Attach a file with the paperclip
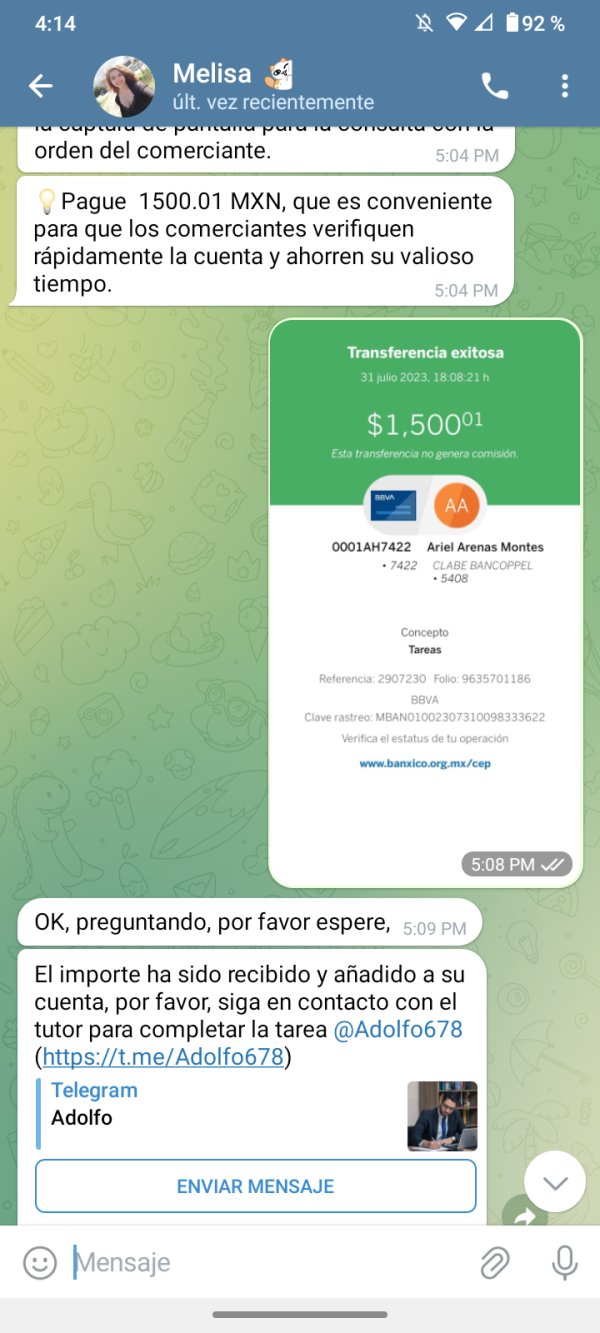This screenshot has height=1333, width=600. [x=495, y=1263]
